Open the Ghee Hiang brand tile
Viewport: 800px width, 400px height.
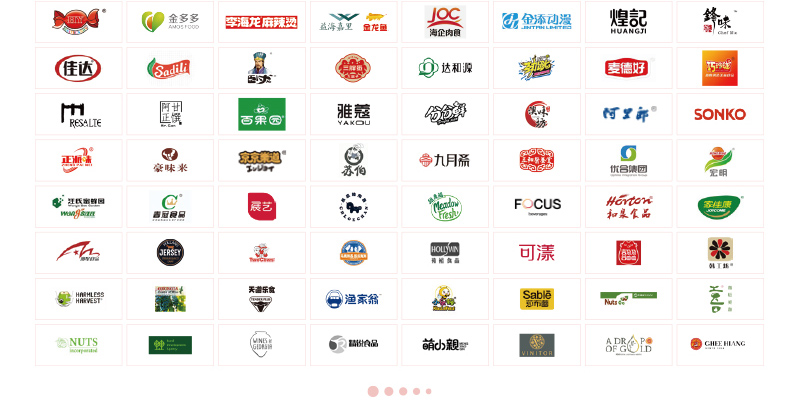click(720, 345)
